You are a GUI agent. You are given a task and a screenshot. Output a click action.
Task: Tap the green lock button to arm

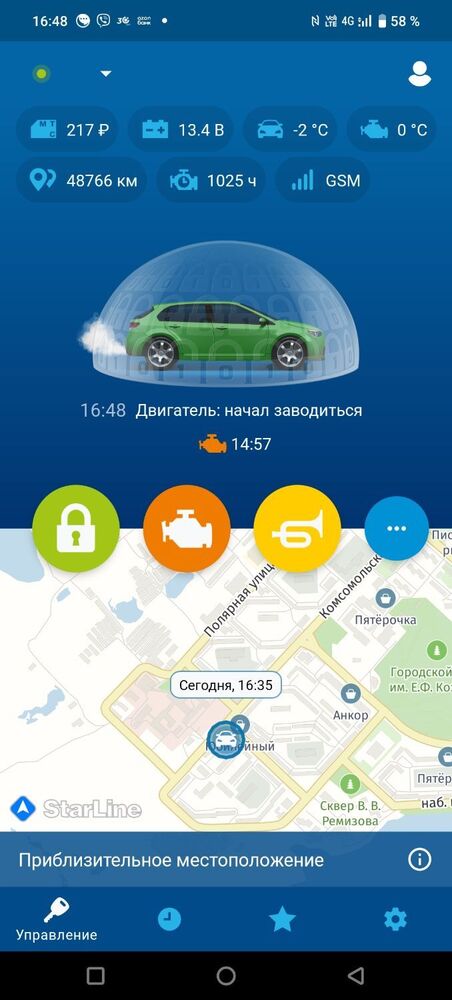coord(76,529)
